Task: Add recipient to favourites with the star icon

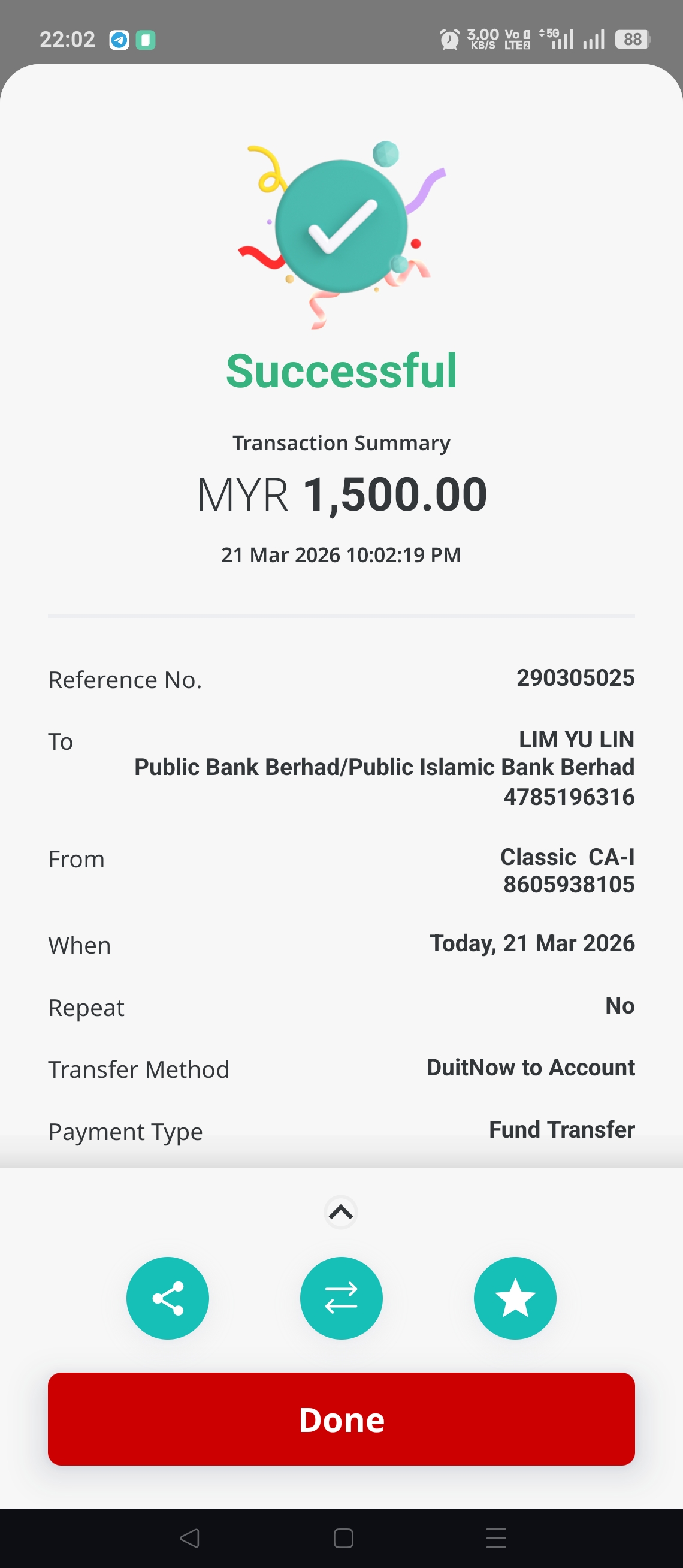Action: [515, 1298]
